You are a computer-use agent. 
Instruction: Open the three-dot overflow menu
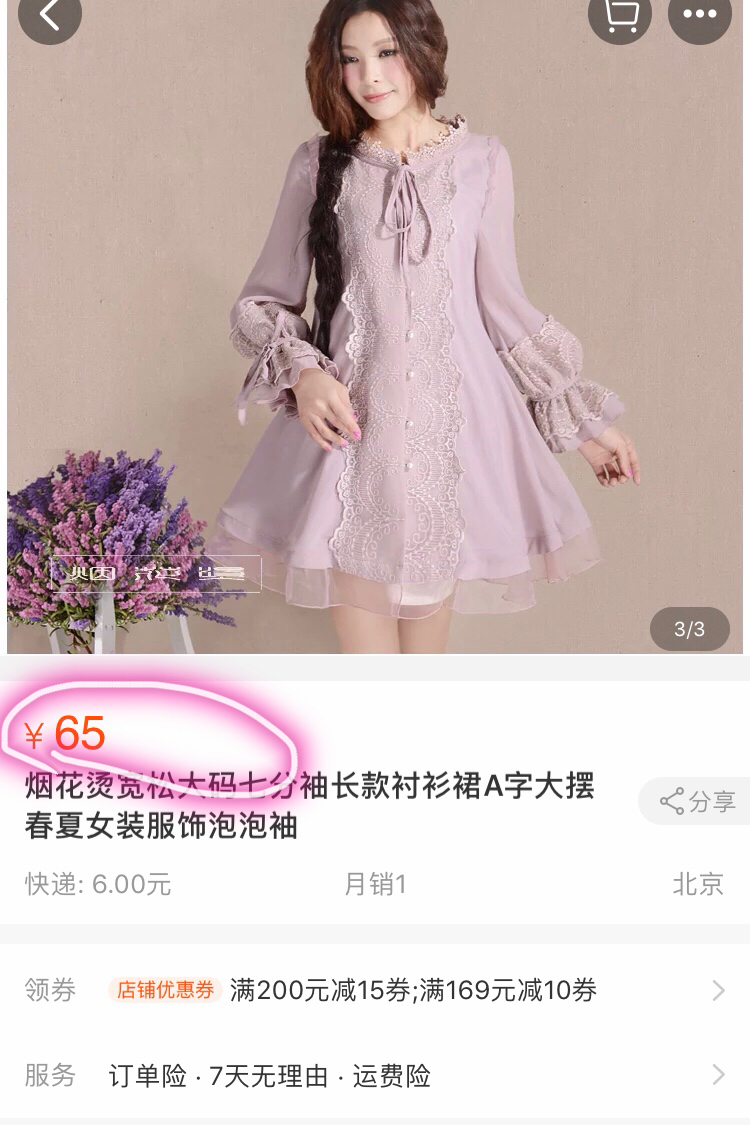coord(700,15)
